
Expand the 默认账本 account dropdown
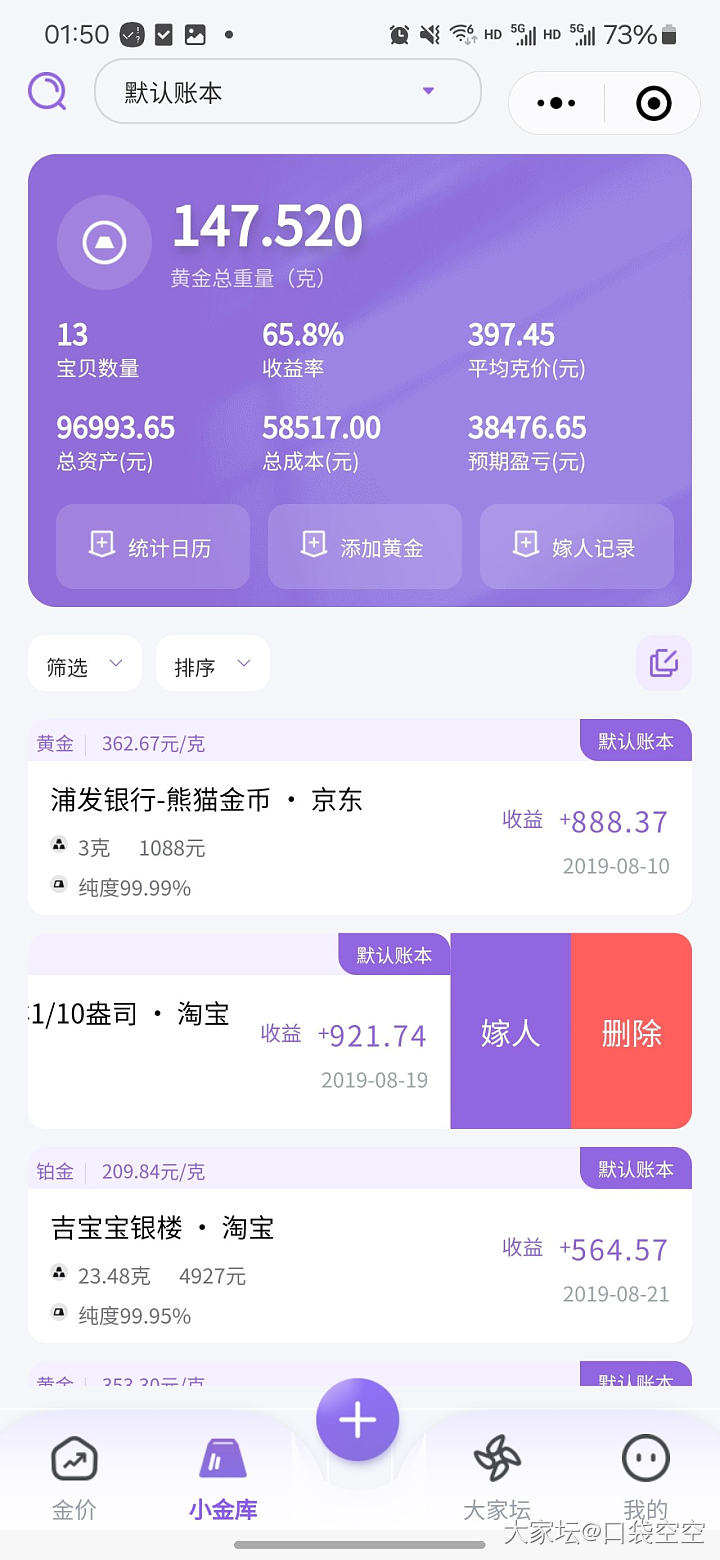(x=287, y=92)
